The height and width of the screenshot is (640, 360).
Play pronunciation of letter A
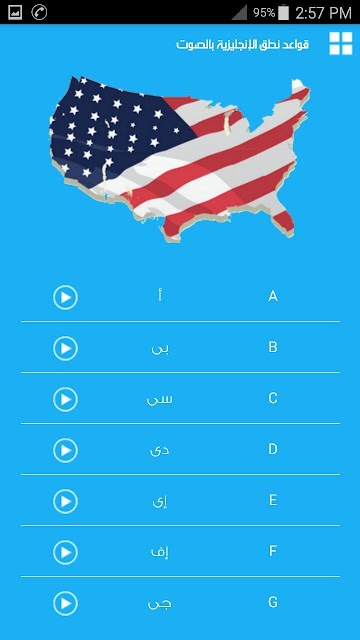coord(65,298)
